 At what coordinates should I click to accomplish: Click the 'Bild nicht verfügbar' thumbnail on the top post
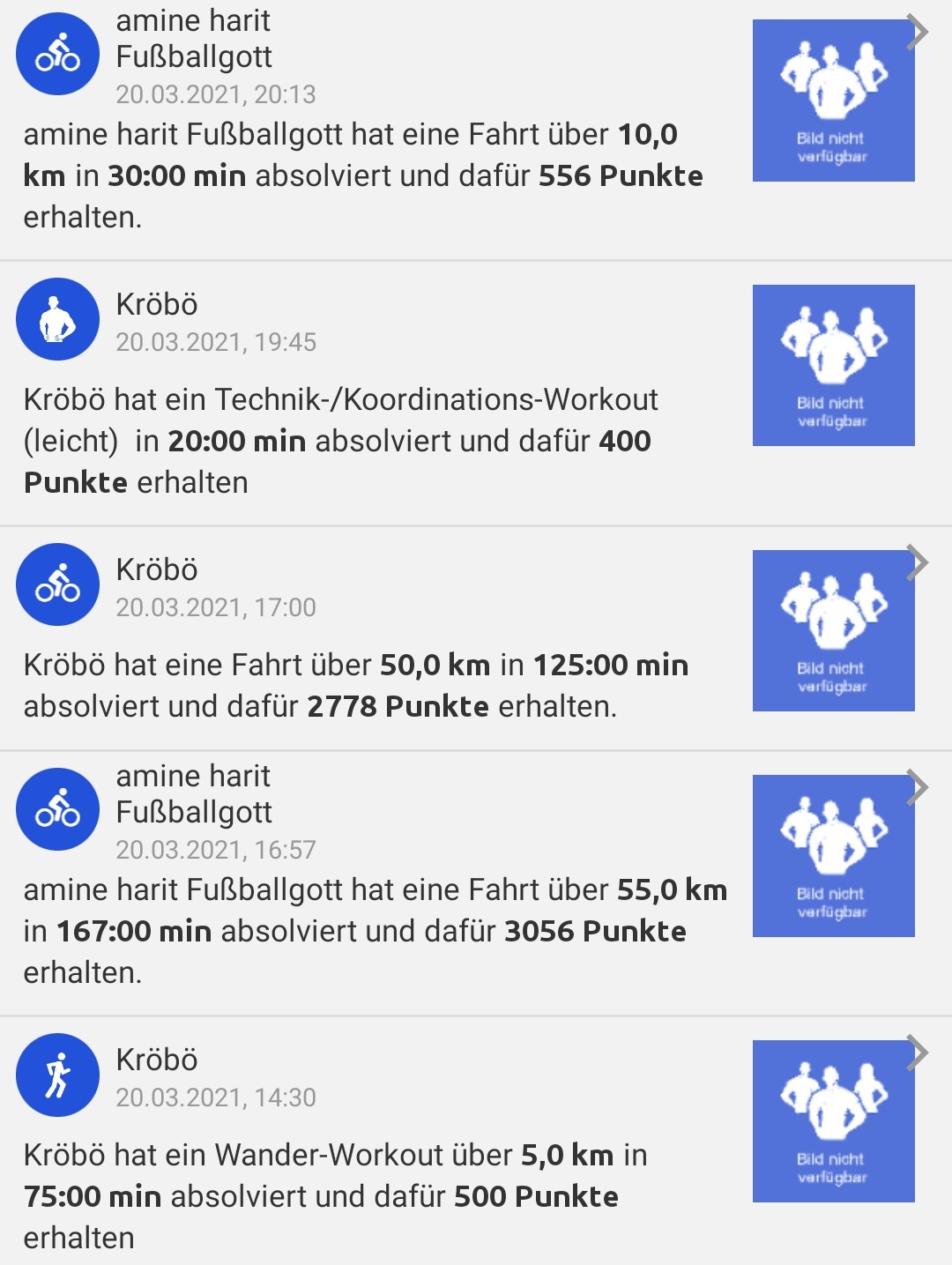point(833,99)
